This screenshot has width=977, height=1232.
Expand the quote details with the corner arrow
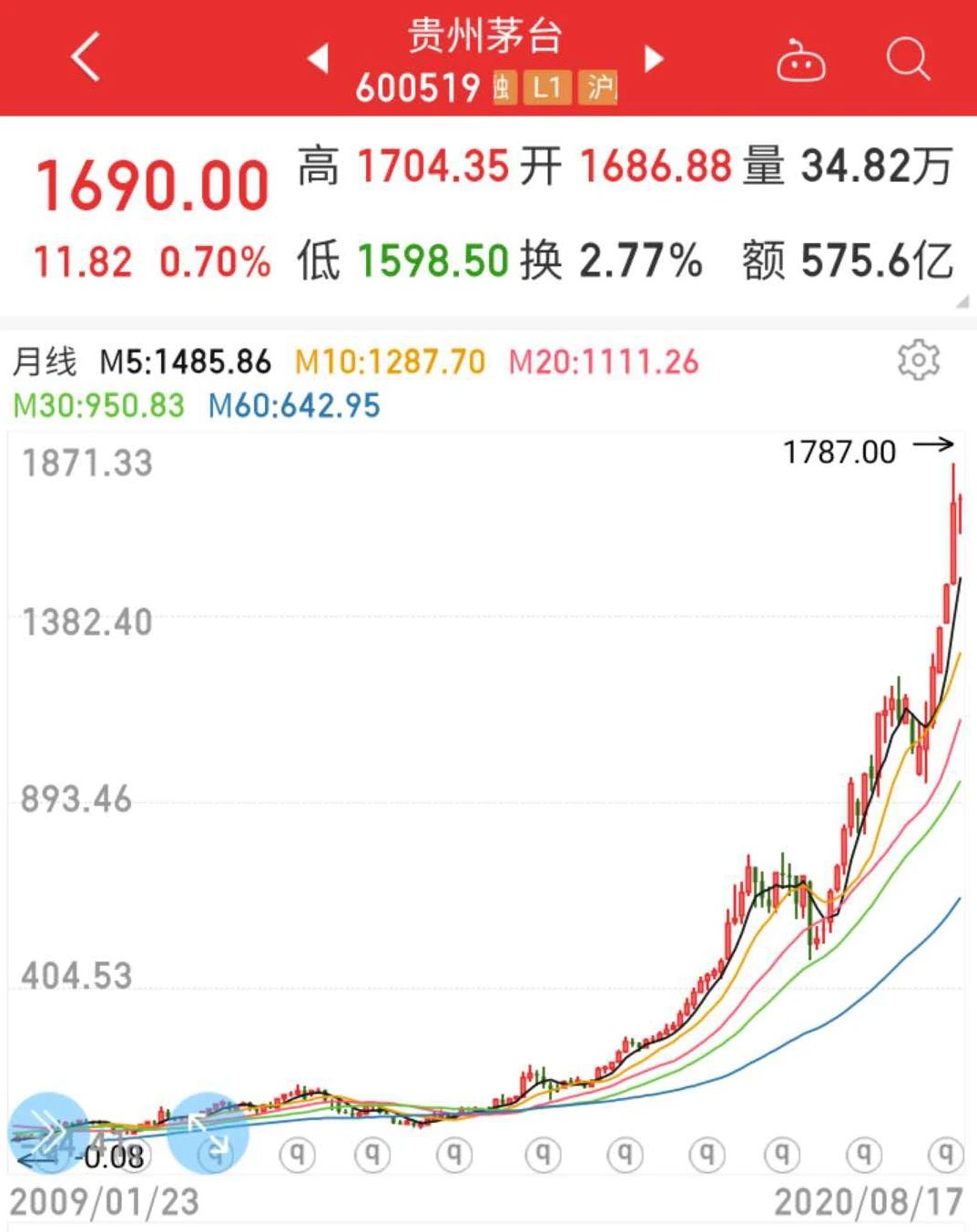[963, 302]
